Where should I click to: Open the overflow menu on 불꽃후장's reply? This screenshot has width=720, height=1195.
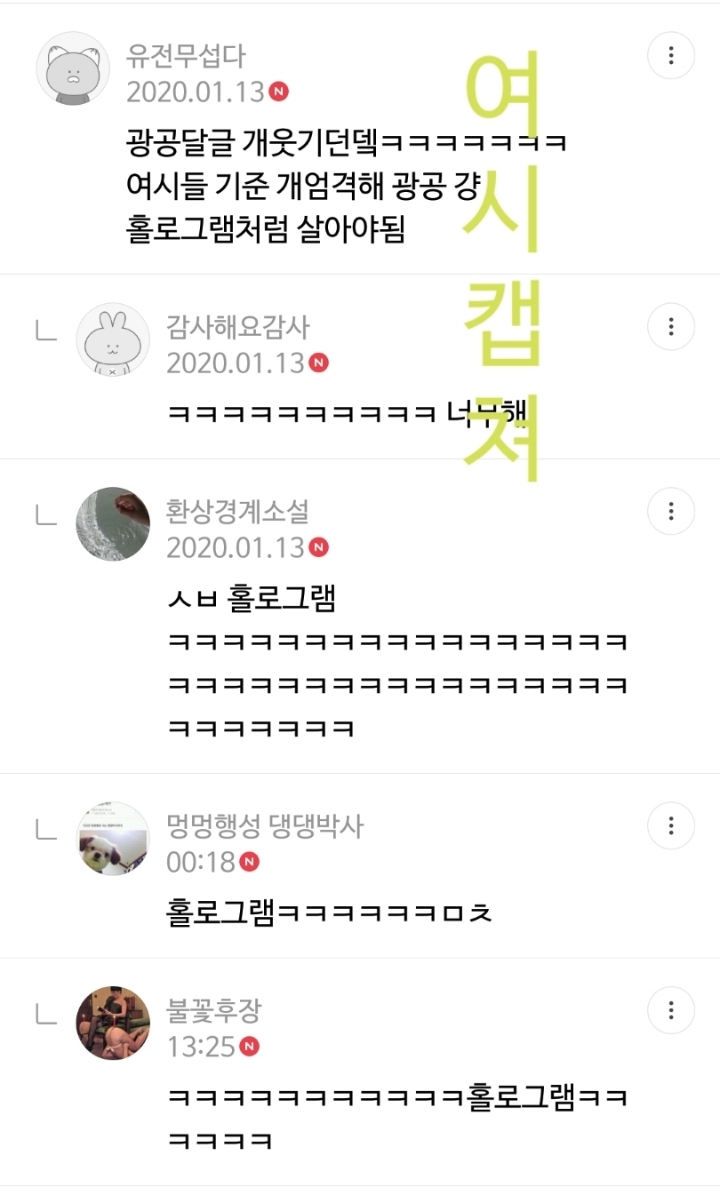pos(671,1010)
